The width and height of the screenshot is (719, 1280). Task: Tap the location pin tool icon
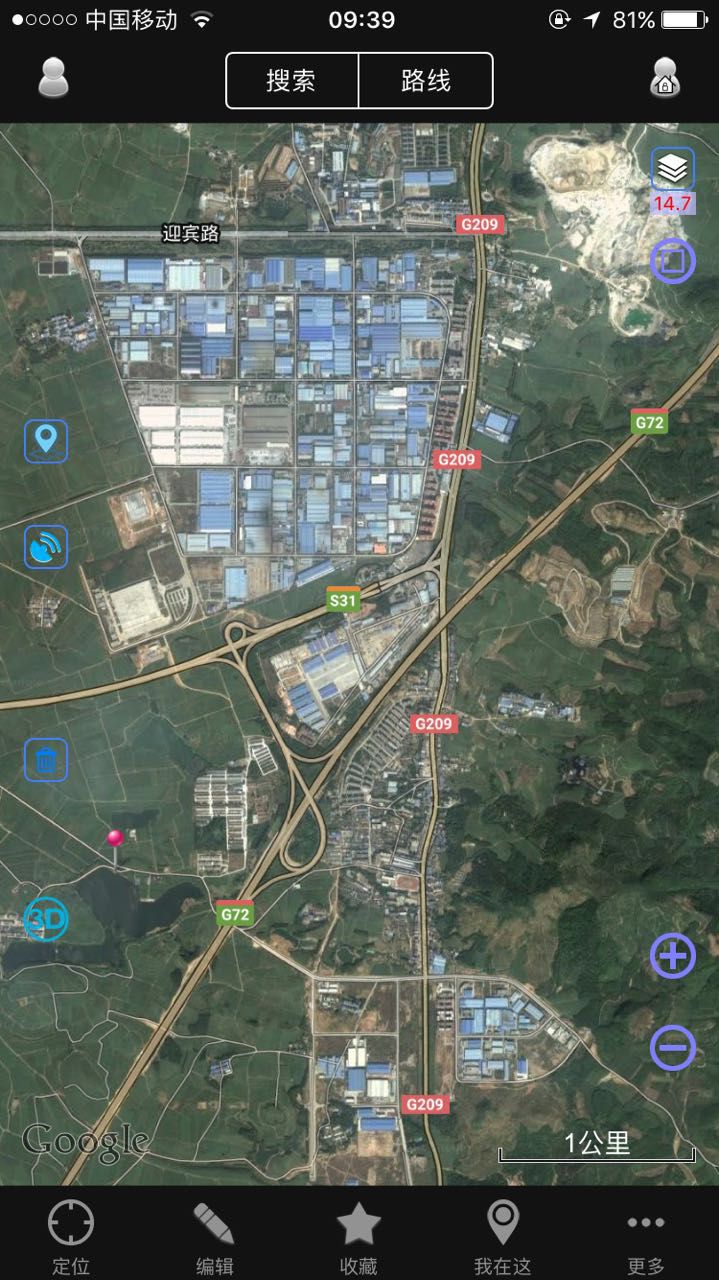[46, 441]
